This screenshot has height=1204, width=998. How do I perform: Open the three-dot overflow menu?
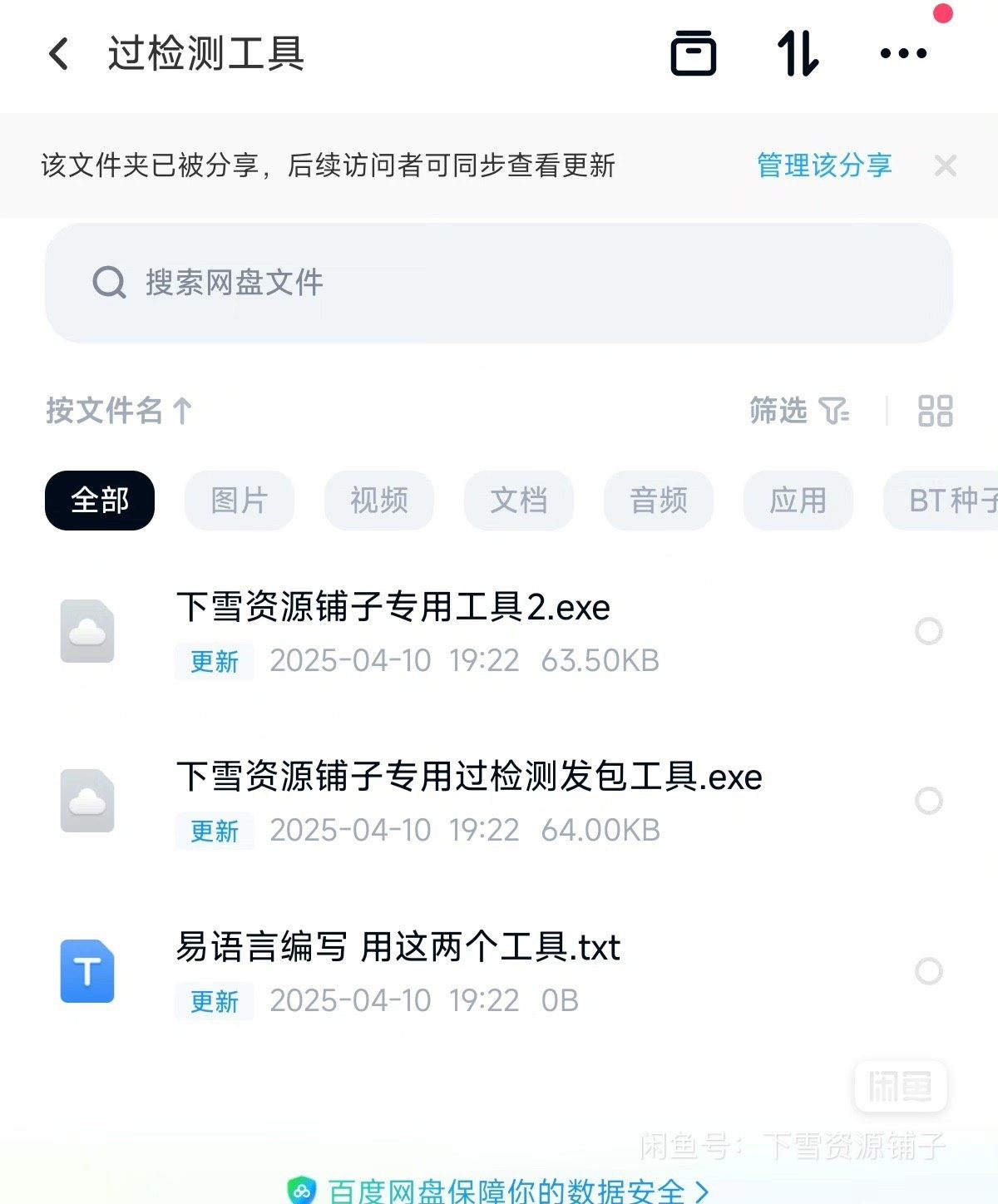(x=903, y=54)
